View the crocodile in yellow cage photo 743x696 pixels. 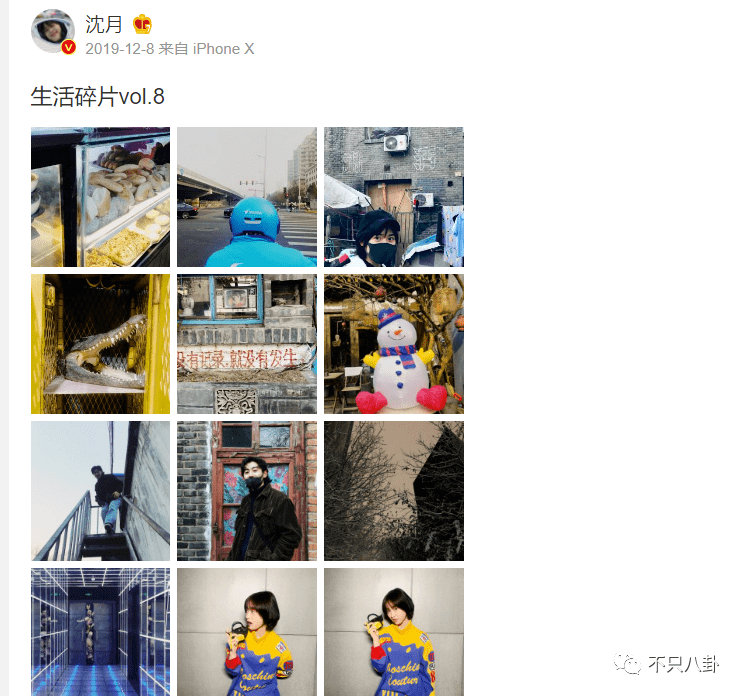100,344
